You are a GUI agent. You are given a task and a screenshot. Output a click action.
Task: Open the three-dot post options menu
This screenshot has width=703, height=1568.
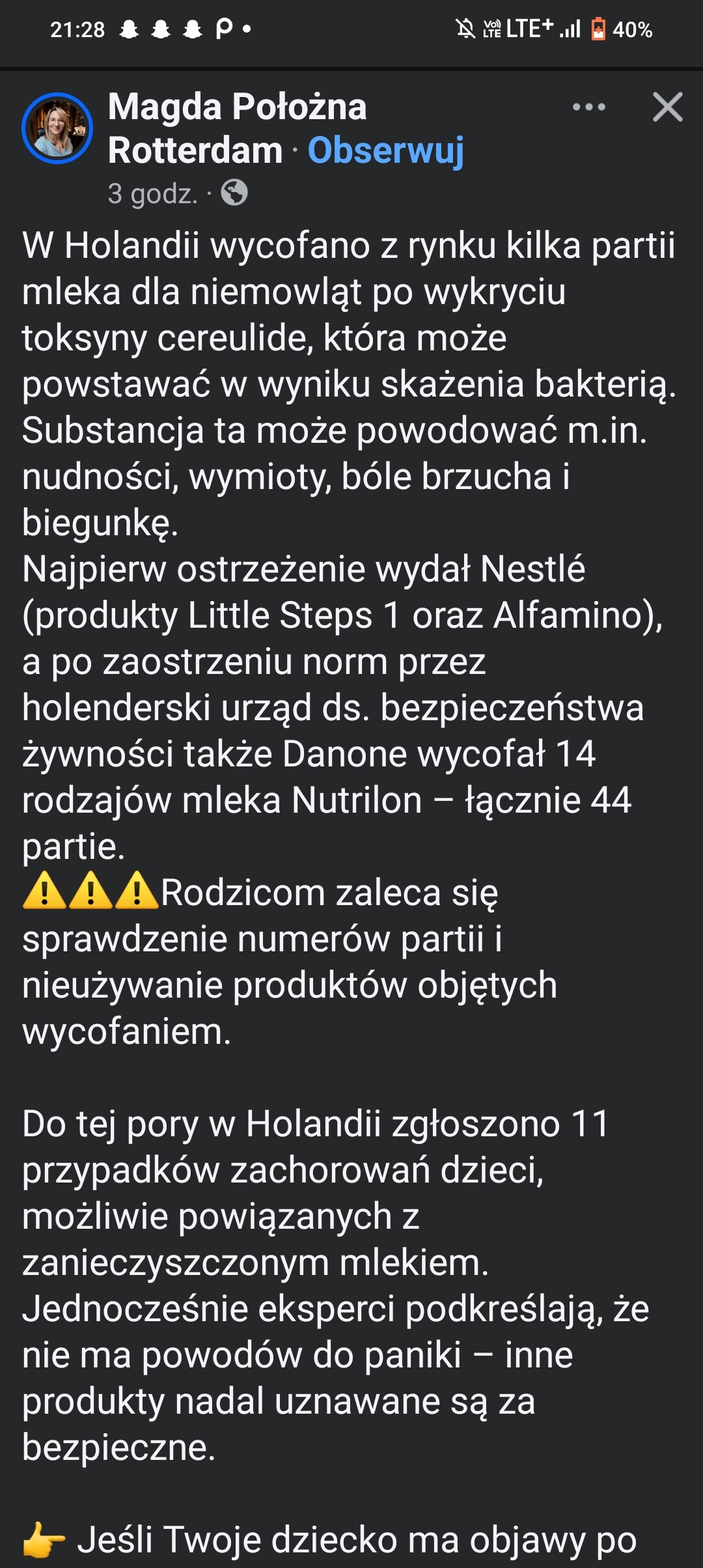click(588, 107)
